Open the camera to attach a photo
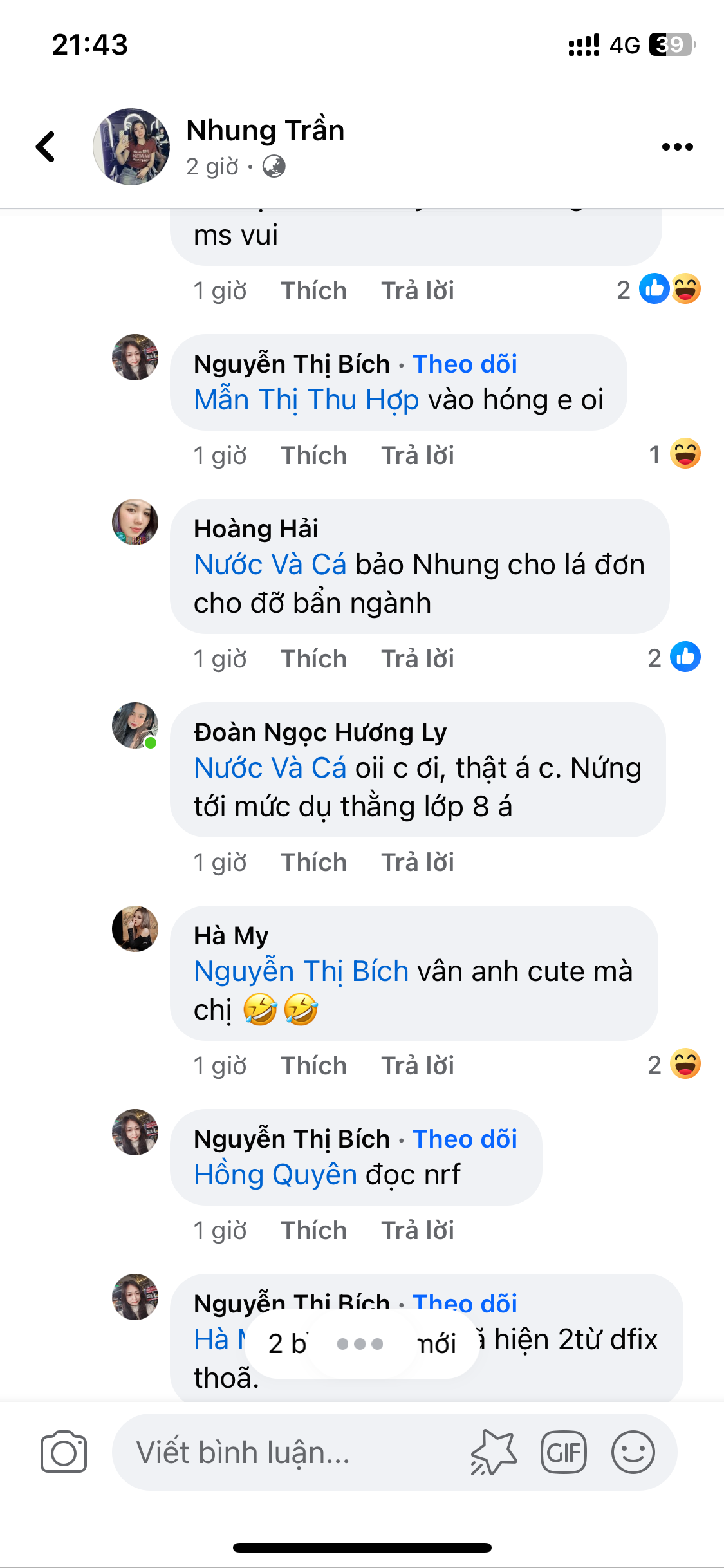The width and height of the screenshot is (724, 1568). pos(64,1452)
